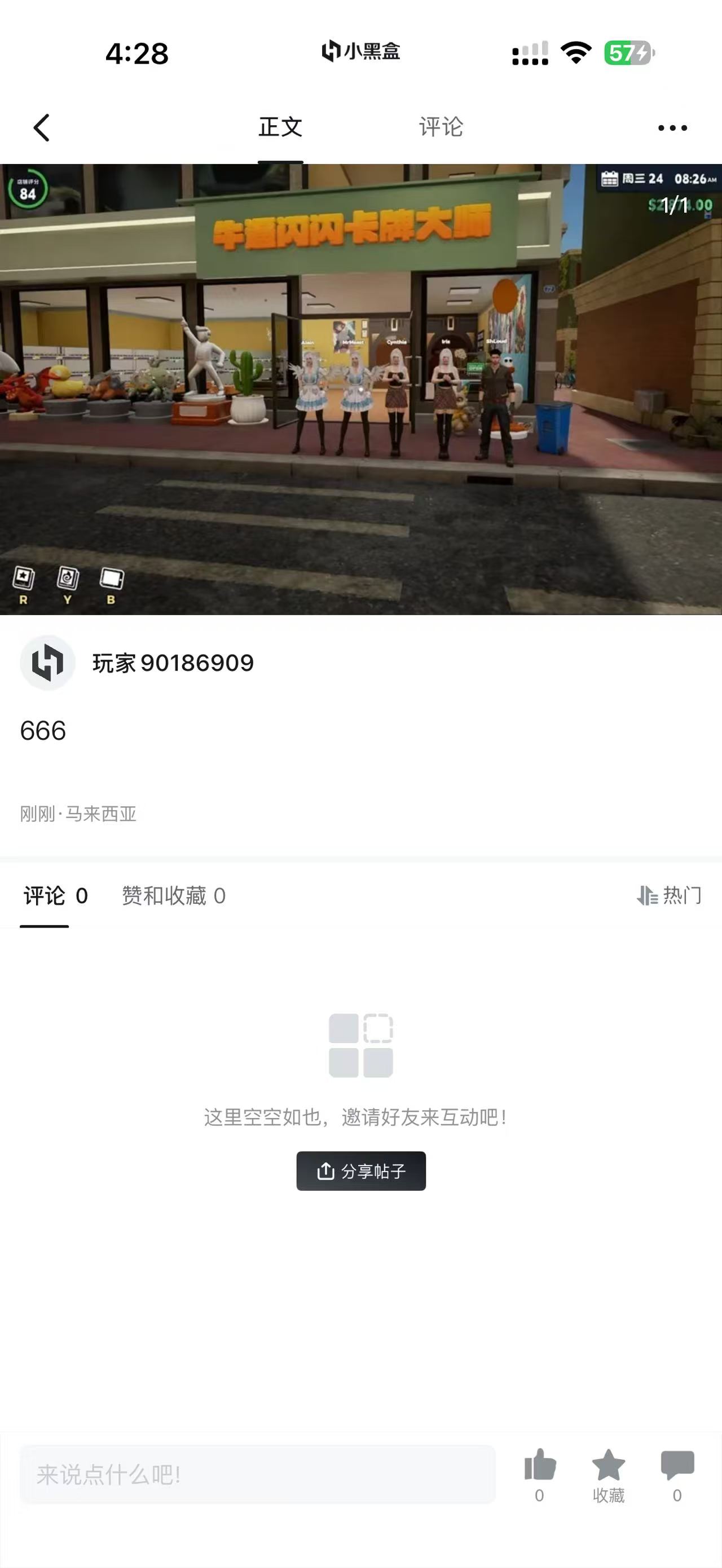The height and width of the screenshot is (1568, 722).
Task: Open the three-dot overflow menu
Action: click(673, 128)
